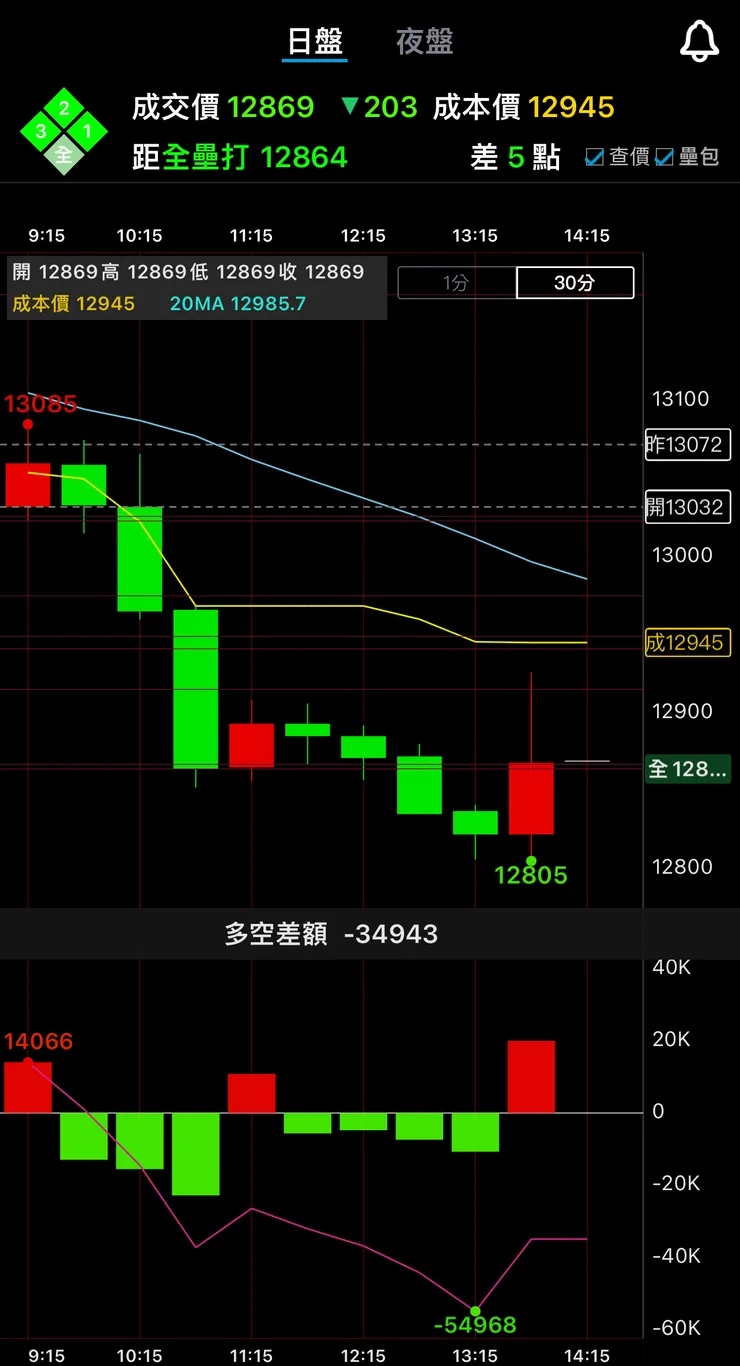The height and width of the screenshot is (1366, 740).
Task: Select the 1分 chart interval
Action: 456,283
